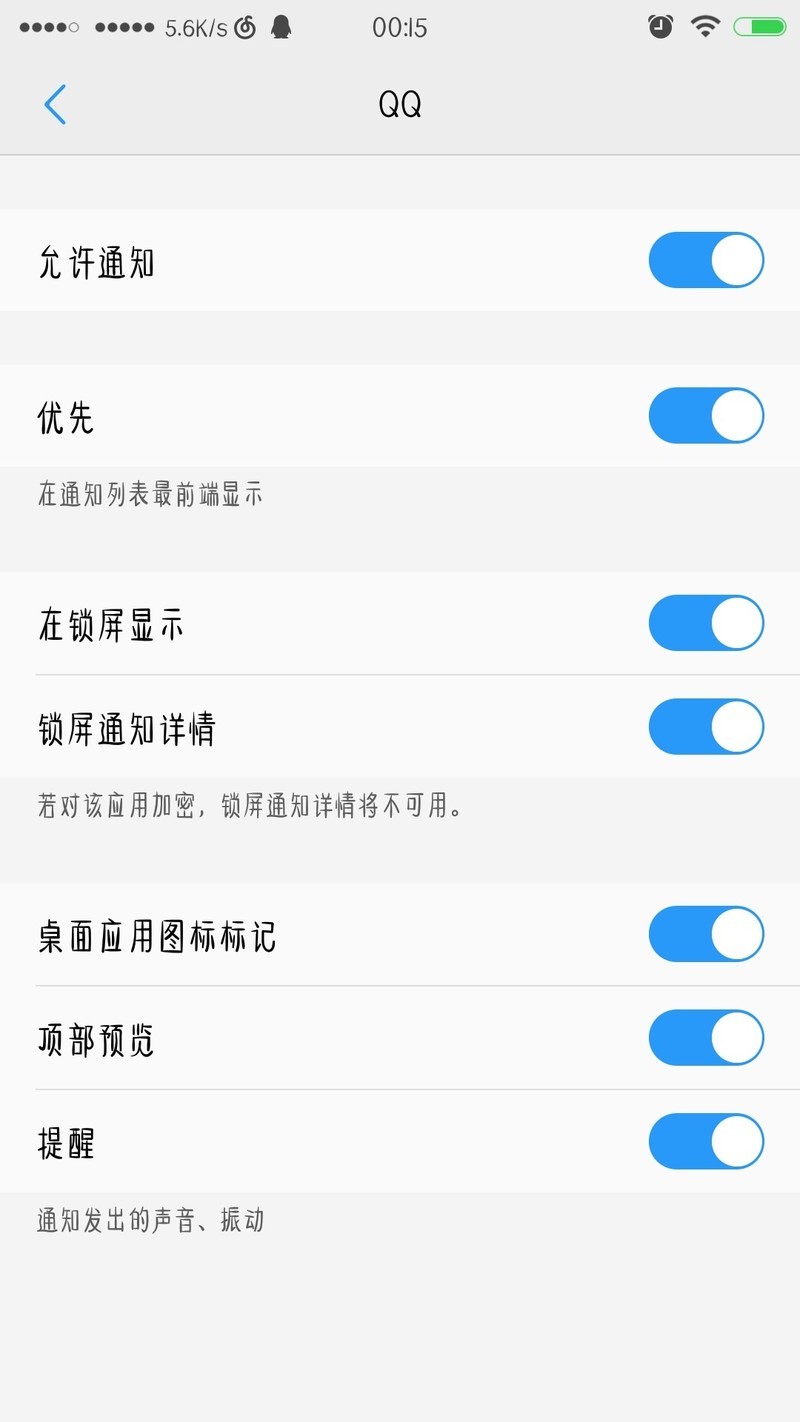Disable the 锁屏通知详情 notification details switch
The width and height of the screenshot is (800, 1422).
click(706, 727)
